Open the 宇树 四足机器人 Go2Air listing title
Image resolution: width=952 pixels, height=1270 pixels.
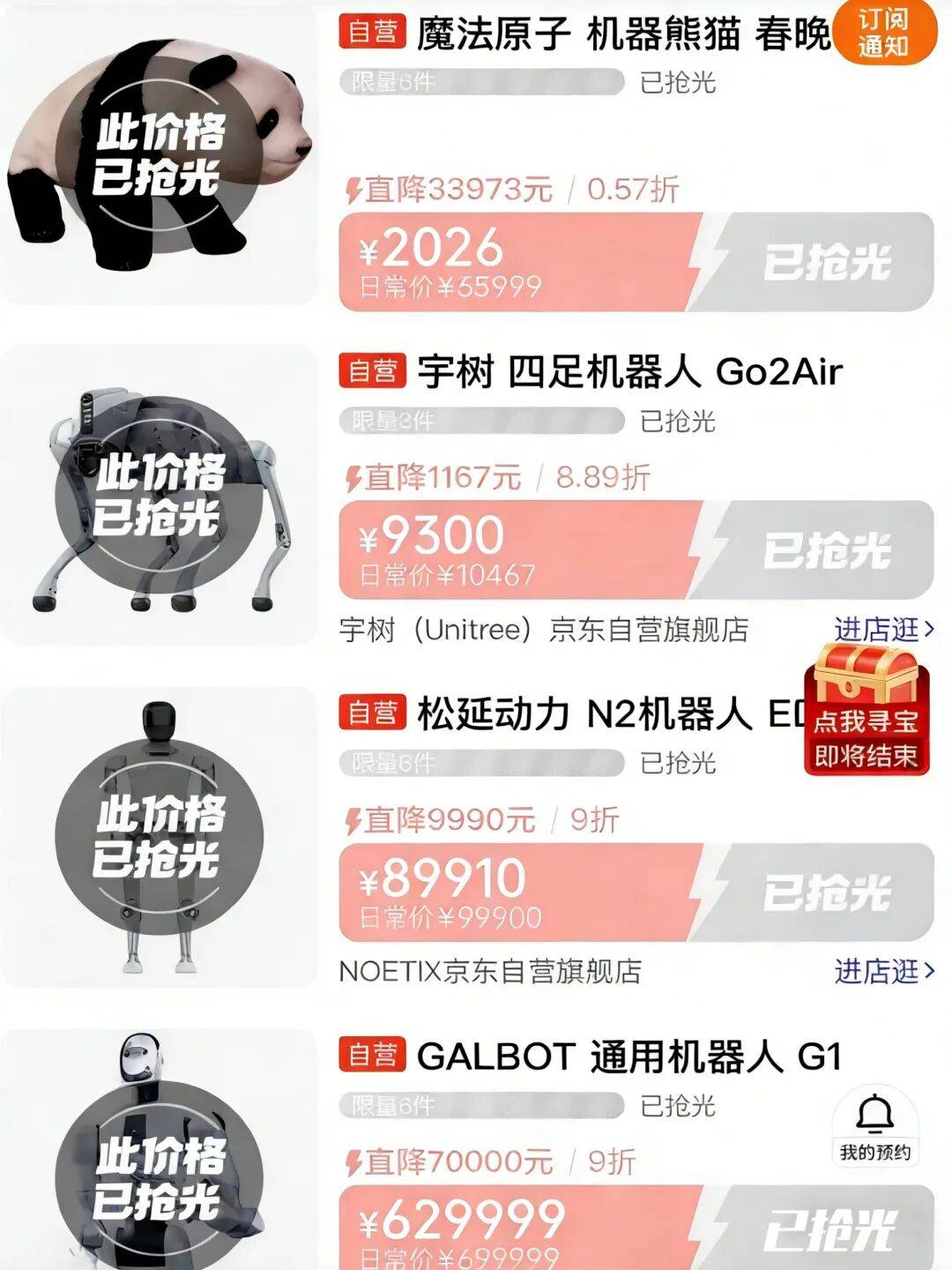tap(629, 372)
